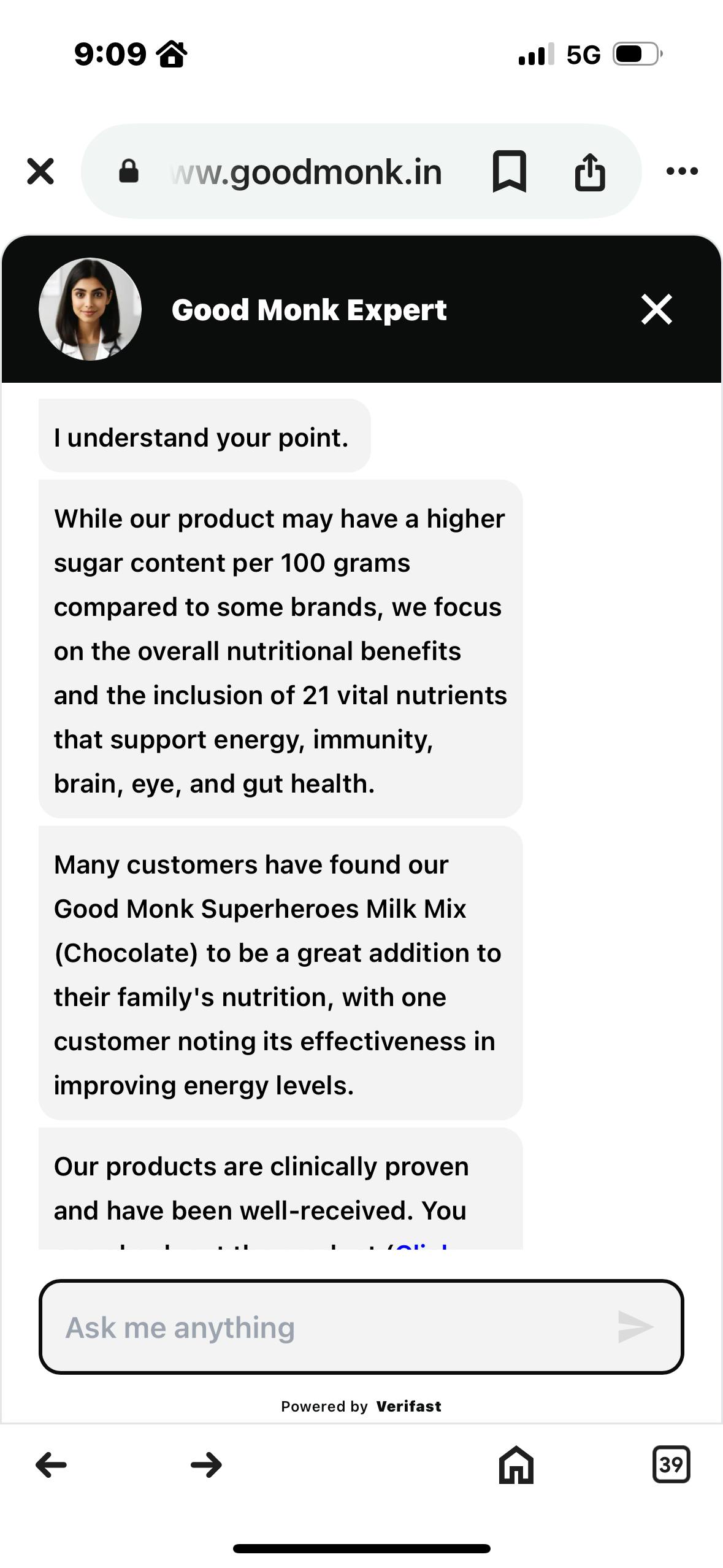This screenshot has width=723, height=1568.
Task: Go back to previous page
Action: (52, 1465)
